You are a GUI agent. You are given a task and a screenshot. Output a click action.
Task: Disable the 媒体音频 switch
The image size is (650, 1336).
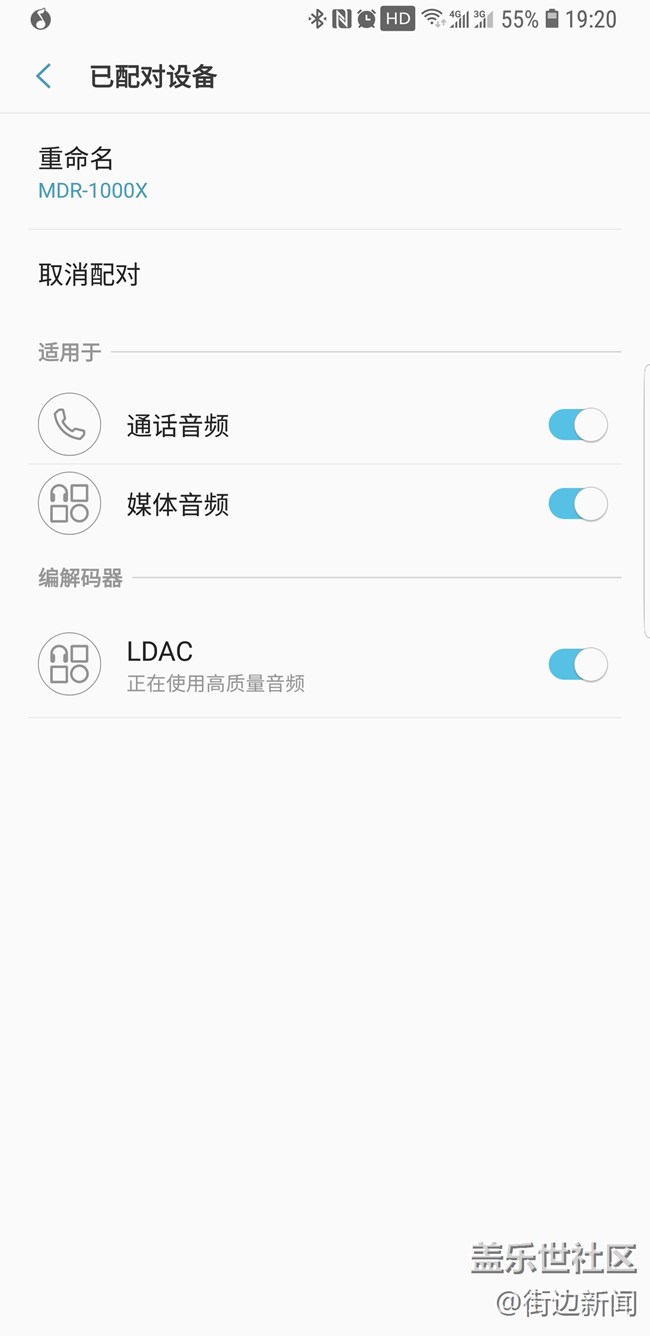[577, 504]
